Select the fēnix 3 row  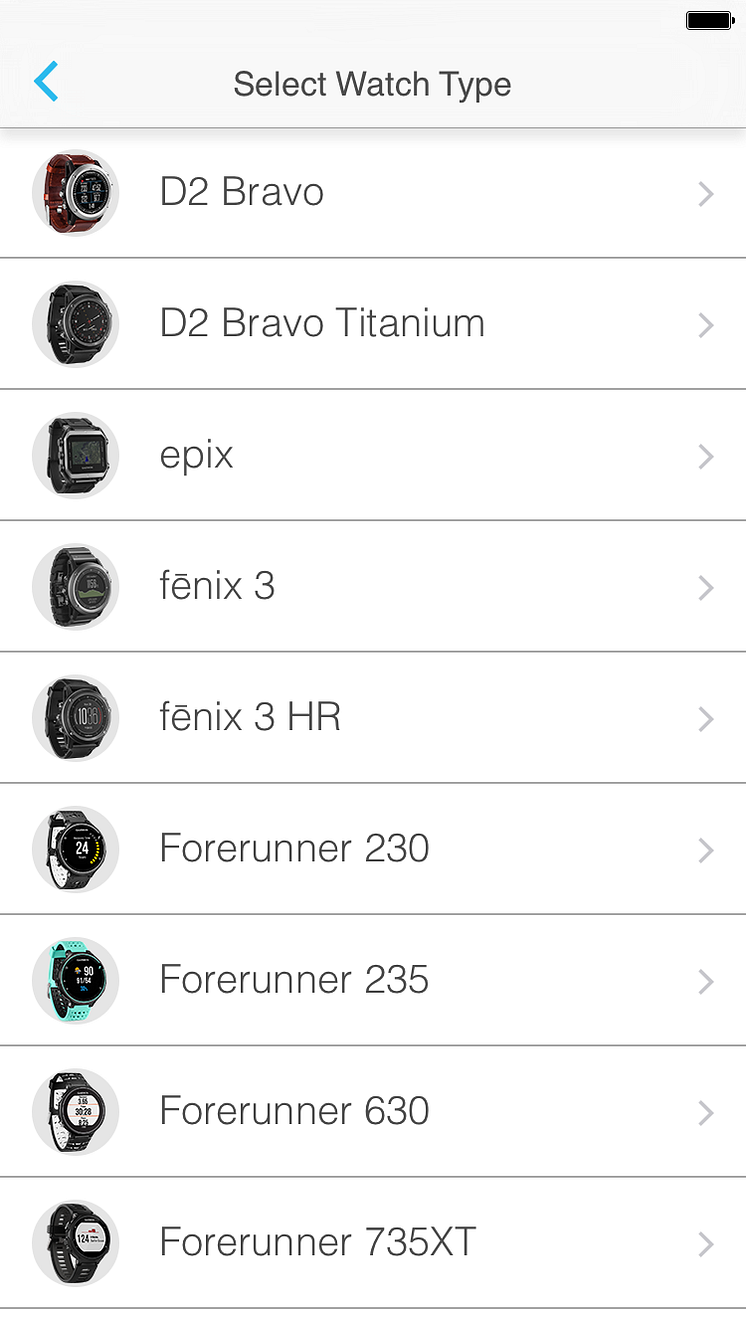[372, 586]
